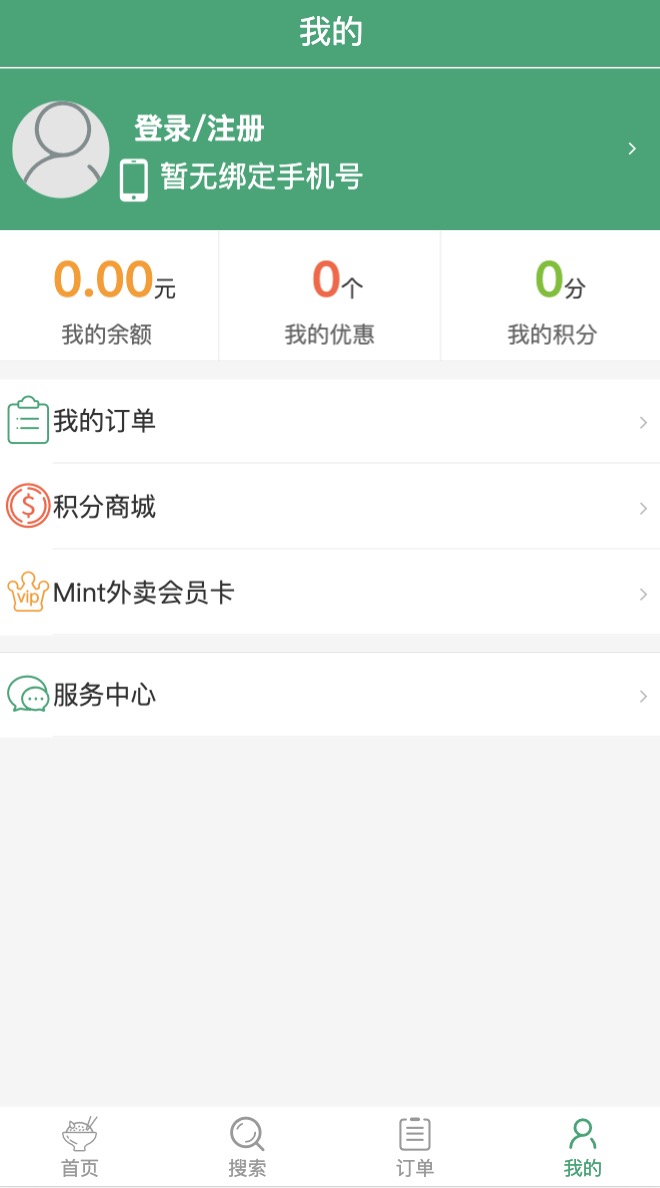Switch to the 搜索 tab
The height and width of the screenshot is (1188, 660).
[247, 1147]
